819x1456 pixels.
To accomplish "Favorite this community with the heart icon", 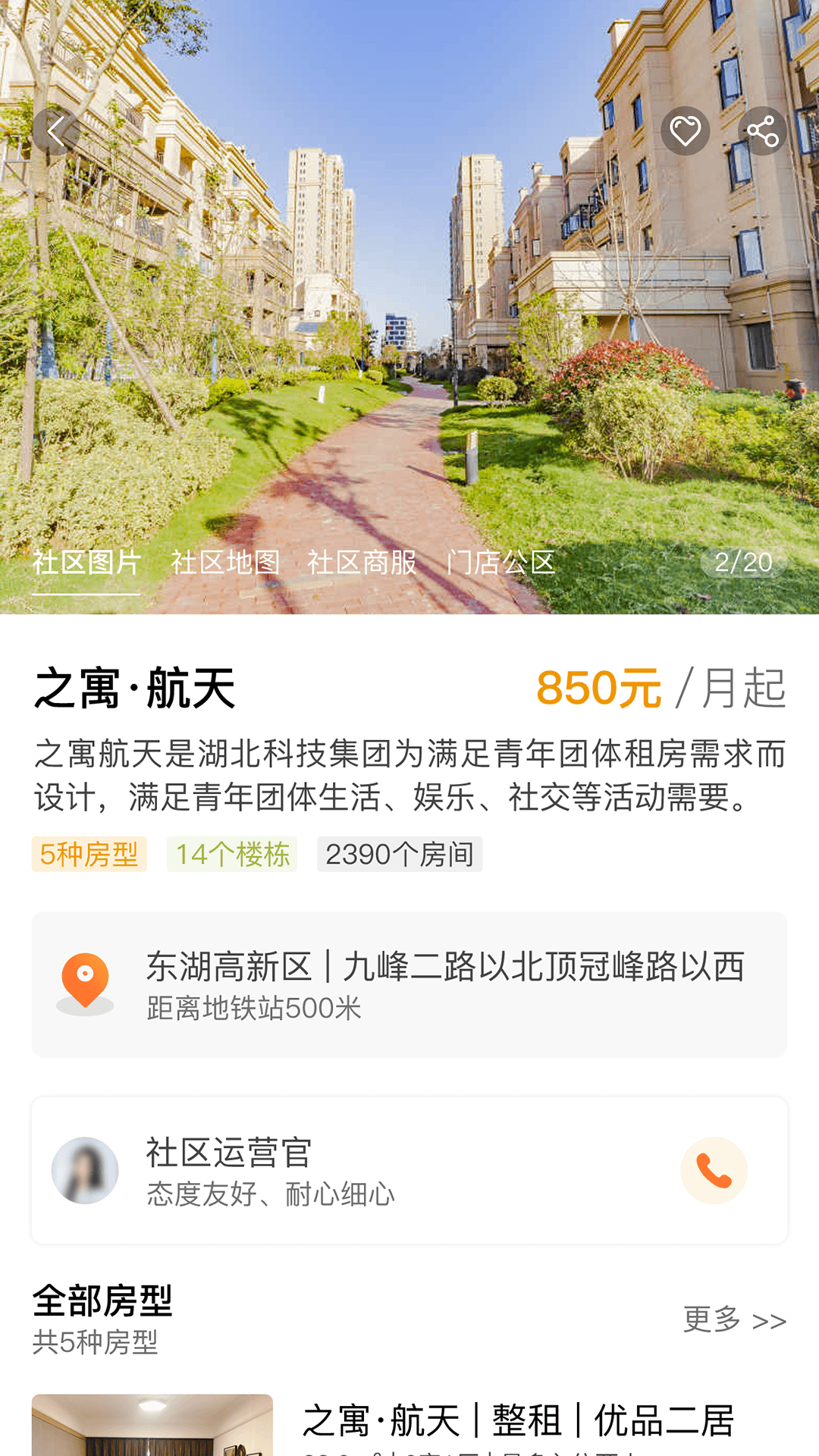I will pyautogui.click(x=686, y=130).
